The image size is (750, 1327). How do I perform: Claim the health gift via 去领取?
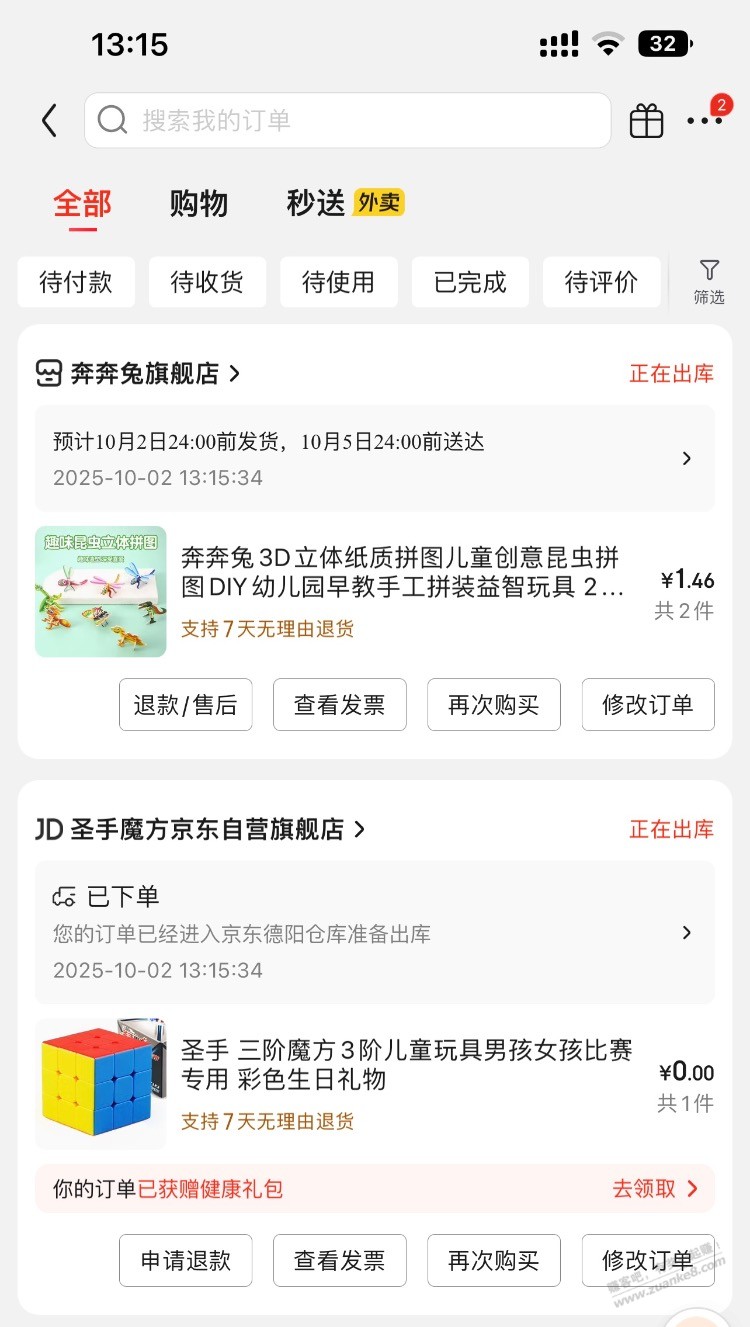tap(655, 1189)
